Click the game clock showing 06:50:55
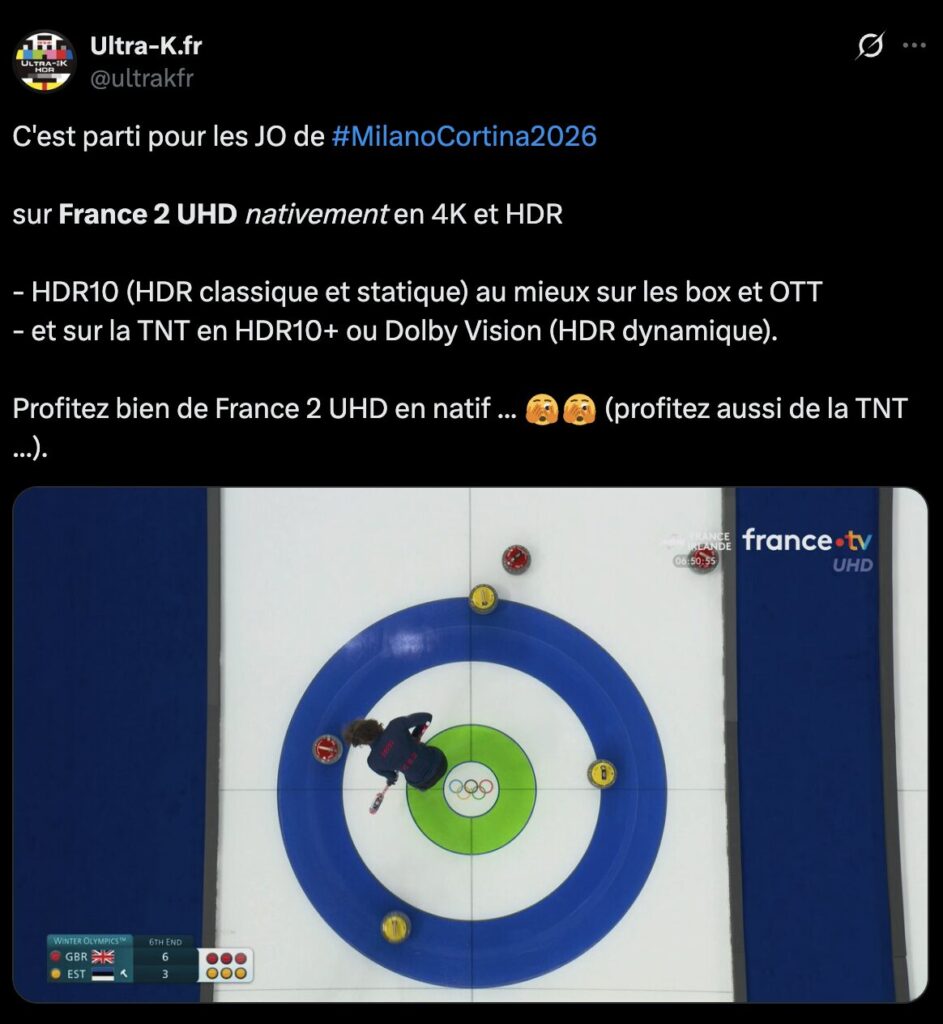Image resolution: width=943 pixels, height=1024 pixels. [696, 560]
